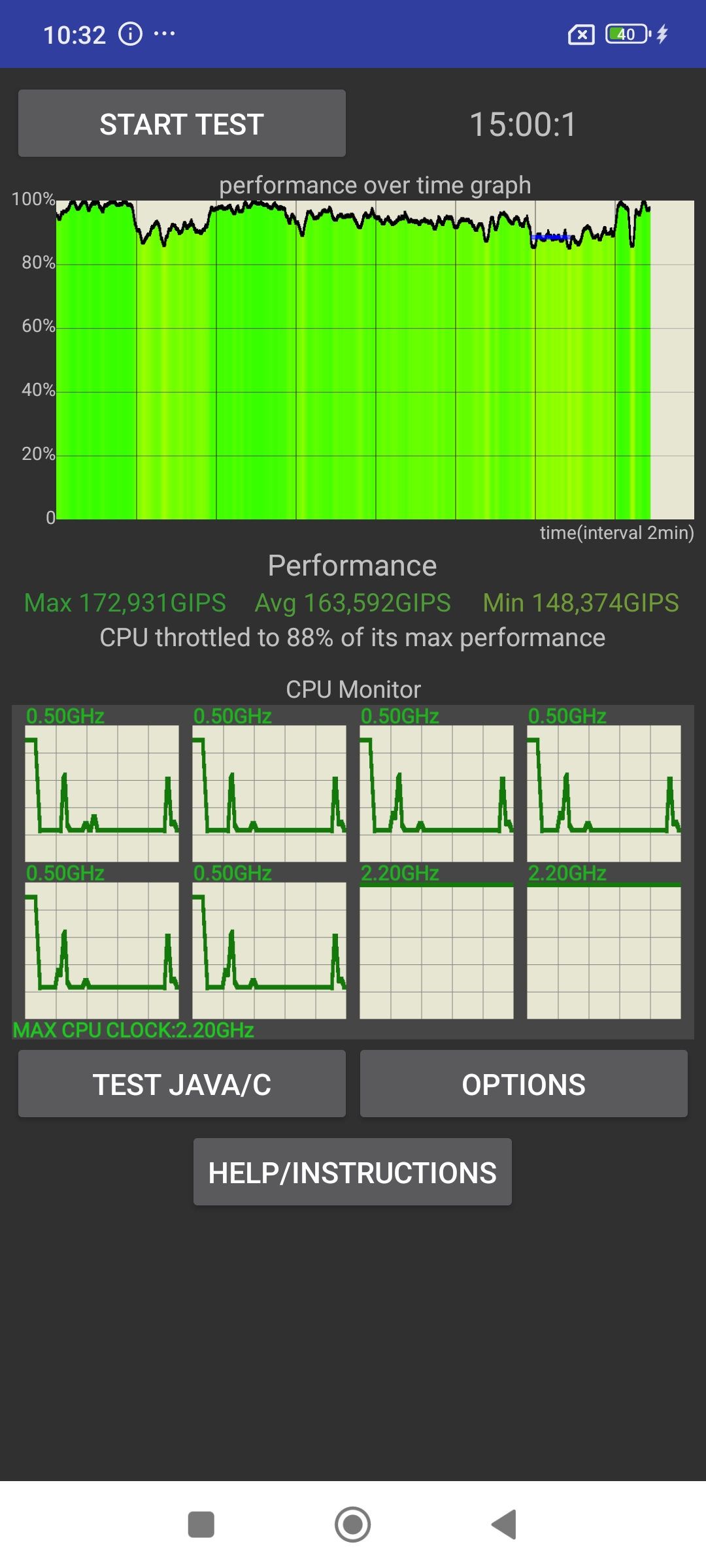Go to the home screen
This screenshot has height=1568, width=706.
pos(353,1525)
